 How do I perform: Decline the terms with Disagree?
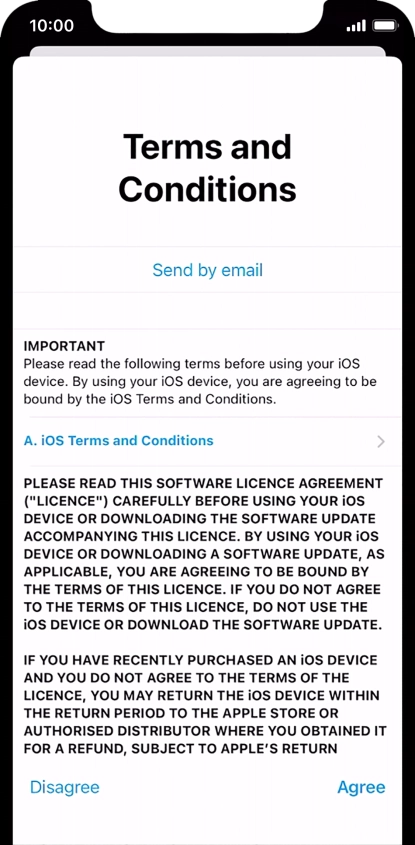[x=65, y=787]
